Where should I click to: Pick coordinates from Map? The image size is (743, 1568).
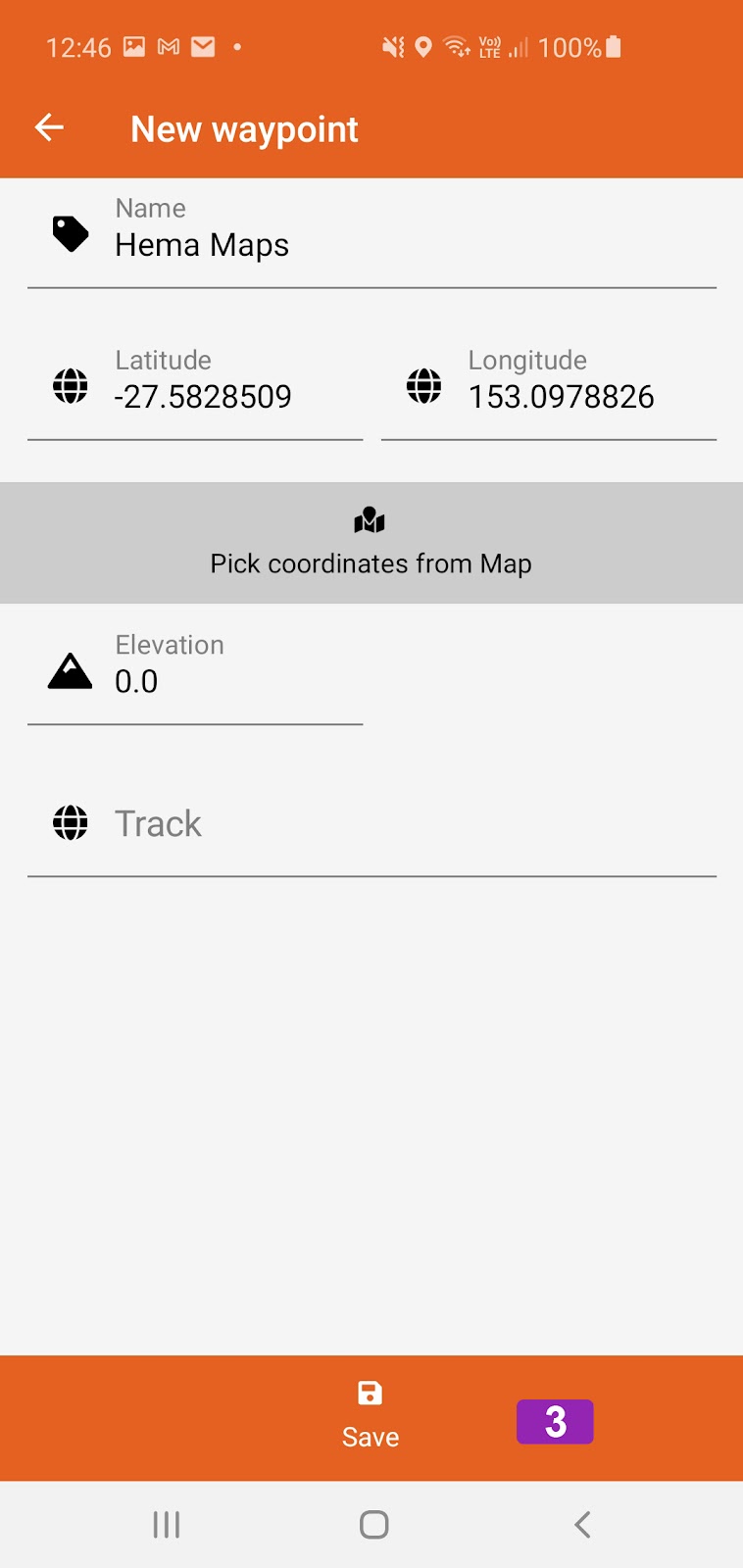pos(371,543)
